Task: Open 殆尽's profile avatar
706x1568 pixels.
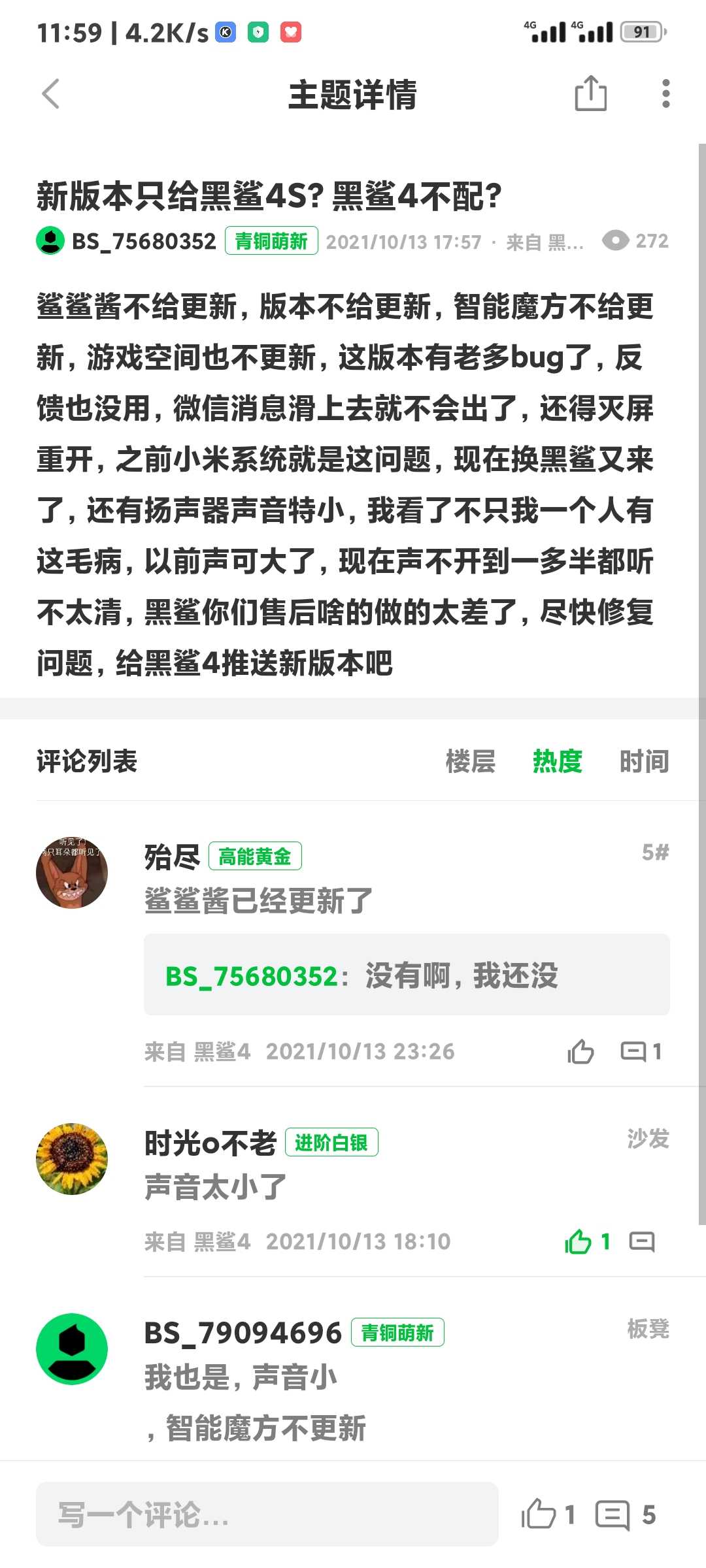Action: point(72,873)
